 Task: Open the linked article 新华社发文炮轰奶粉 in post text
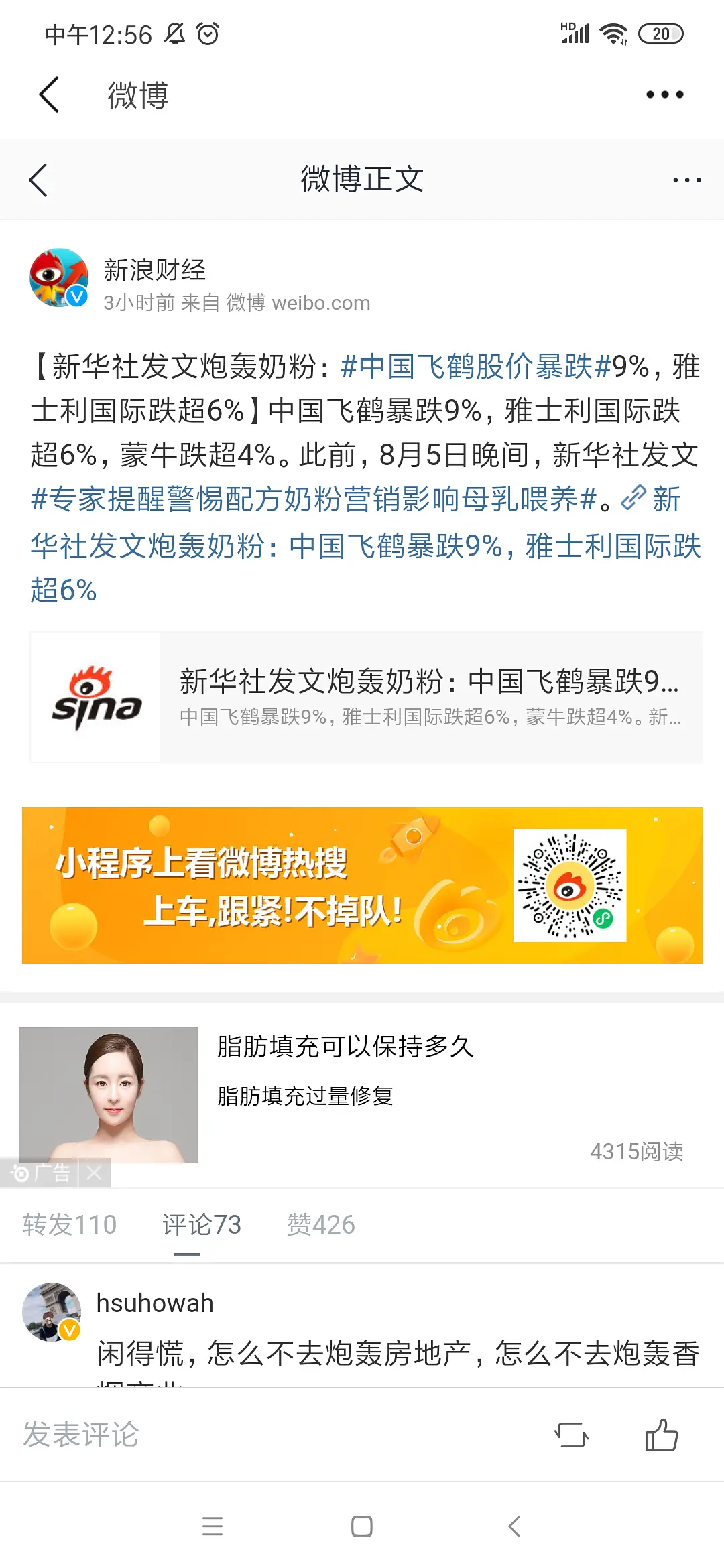tap(365, 546)
